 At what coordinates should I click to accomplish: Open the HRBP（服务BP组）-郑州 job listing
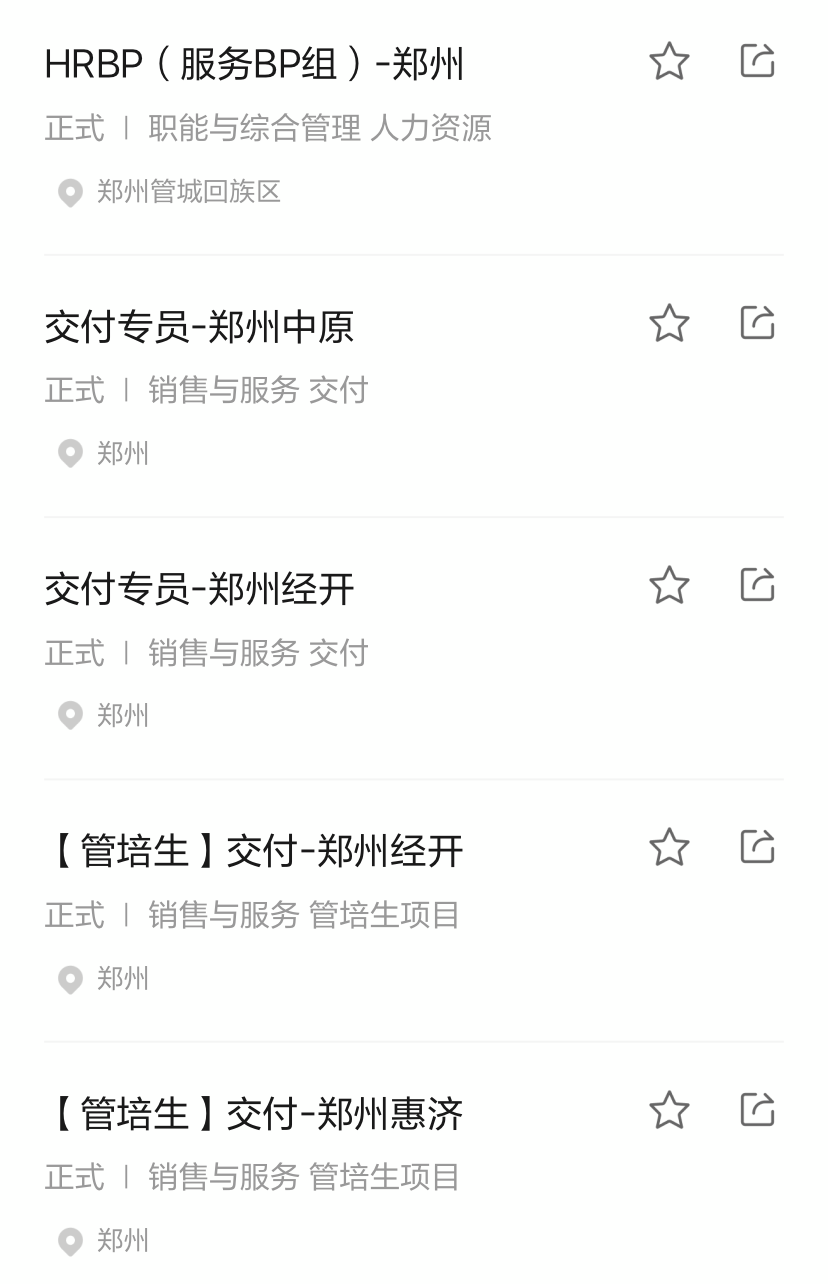254,64
